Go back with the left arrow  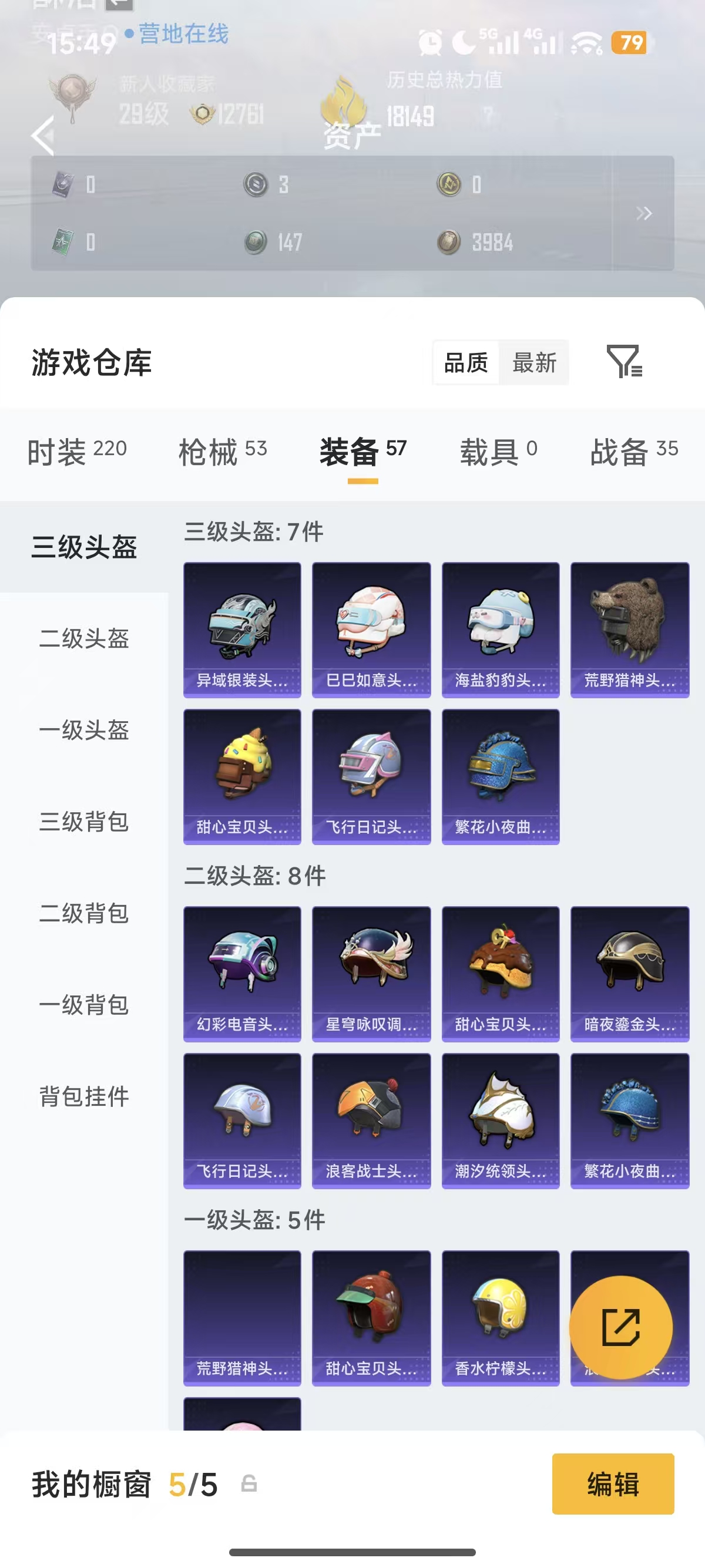[x=44, y=135]
